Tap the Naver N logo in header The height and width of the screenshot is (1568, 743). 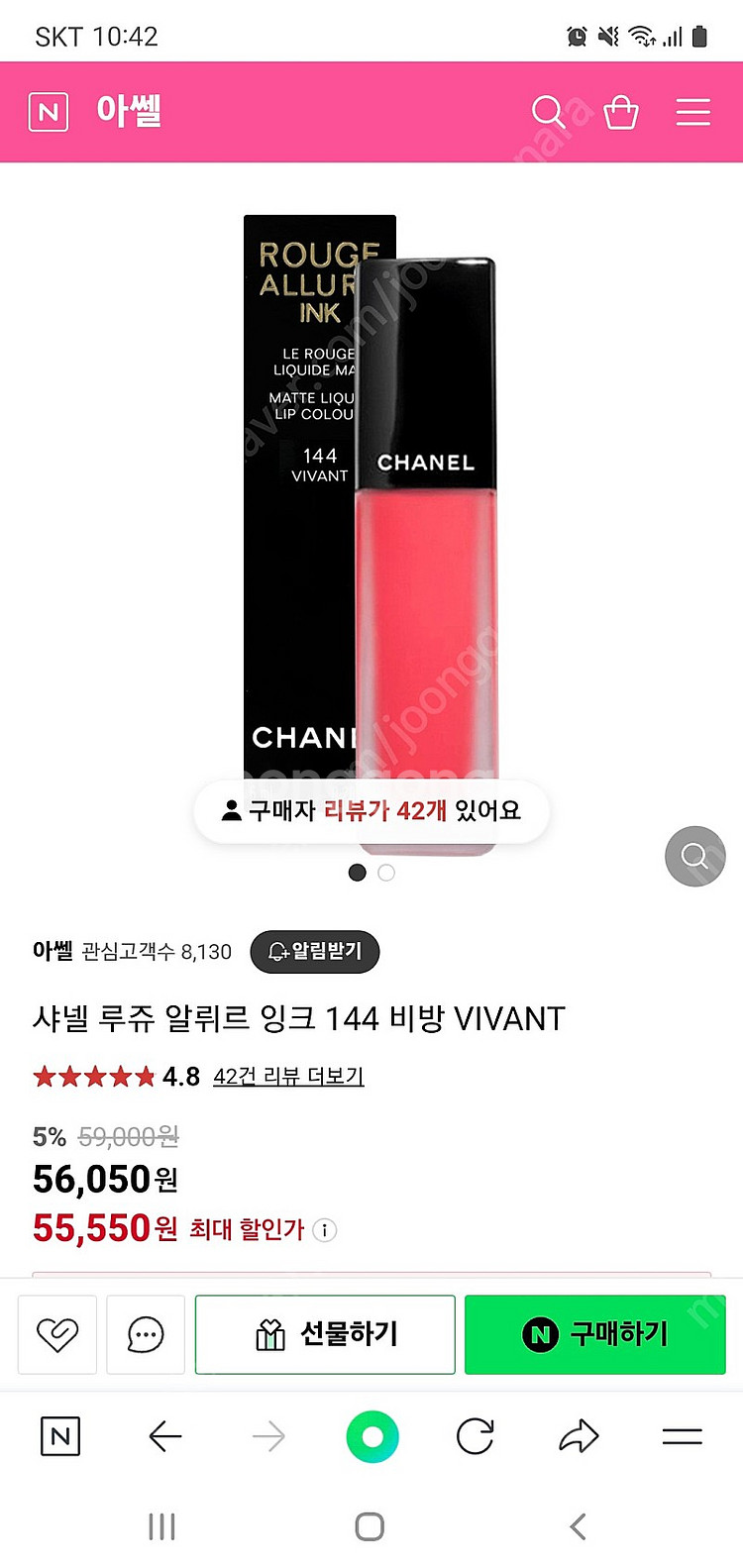pos(49,112)
